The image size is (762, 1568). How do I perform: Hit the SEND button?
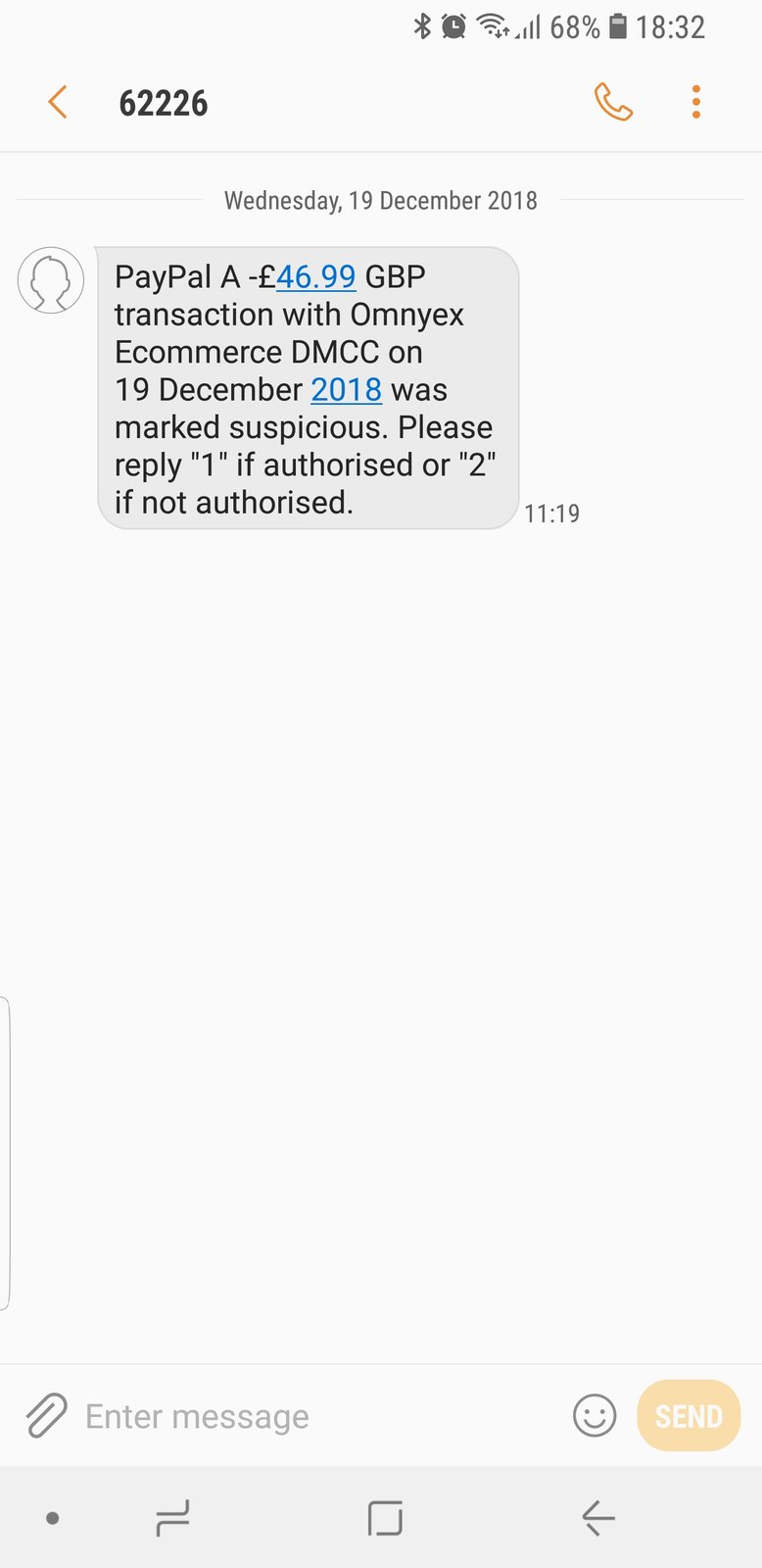point(688,1416)
